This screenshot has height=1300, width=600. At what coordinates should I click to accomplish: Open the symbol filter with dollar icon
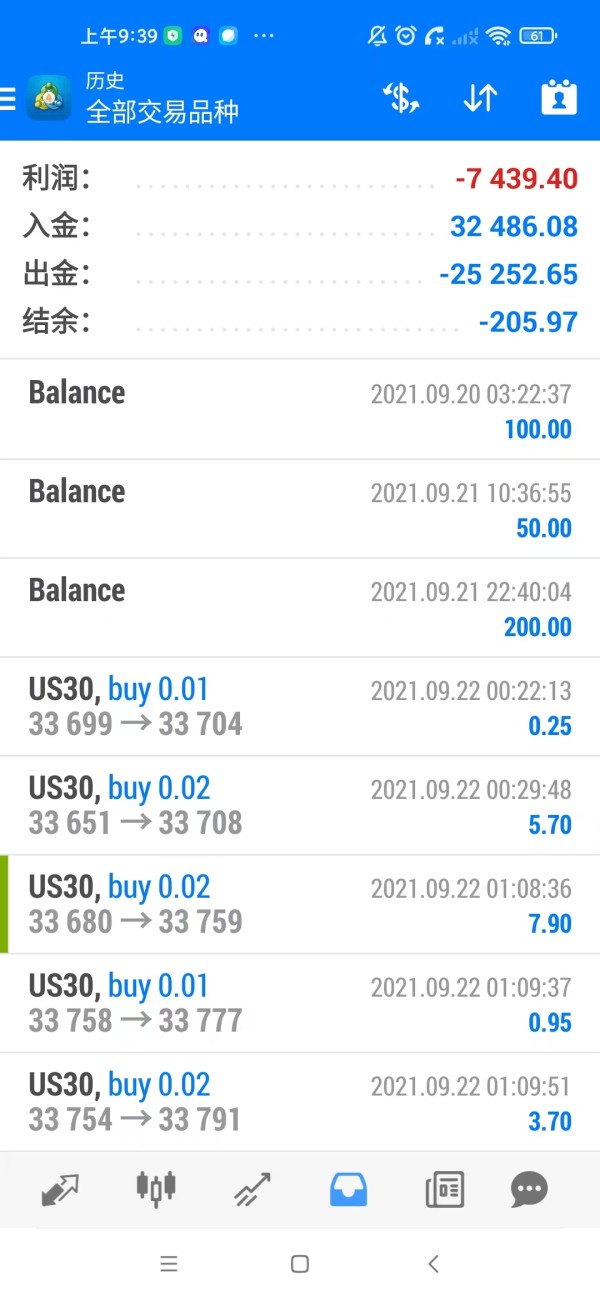[x=401, y=98]
